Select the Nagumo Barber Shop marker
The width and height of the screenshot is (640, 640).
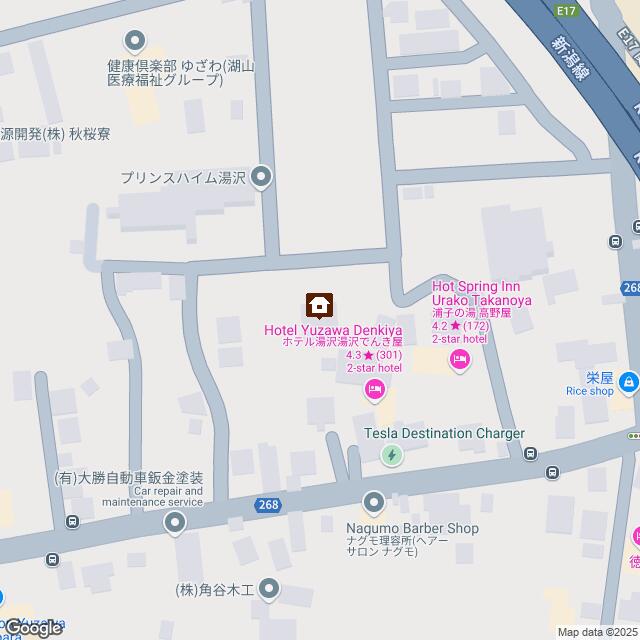point(374,502)
